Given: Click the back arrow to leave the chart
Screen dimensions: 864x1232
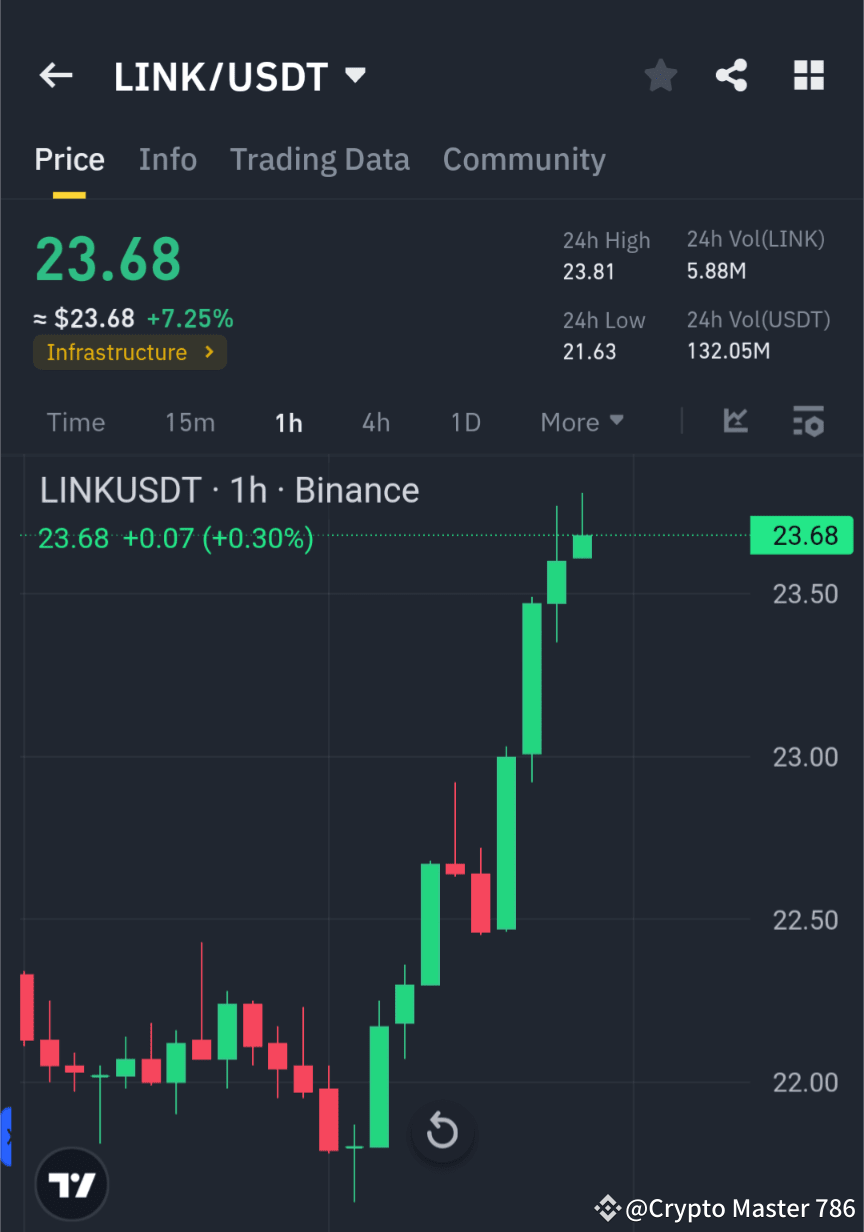Looking at the screenshot, I should pyautogui.click(x=55, y=75).
